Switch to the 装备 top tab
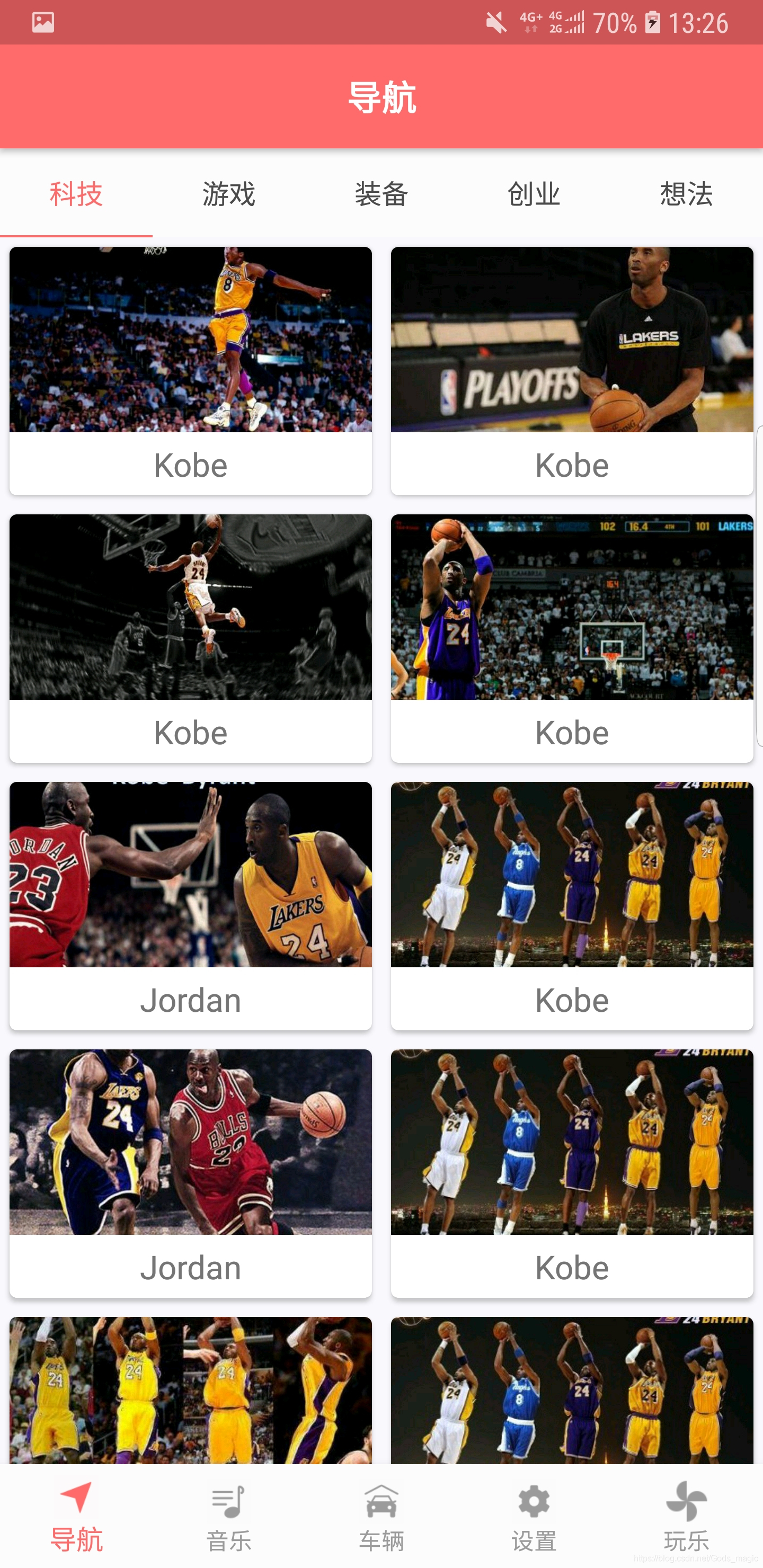Viewport: 763px width, 1568px height. [381, 194]
